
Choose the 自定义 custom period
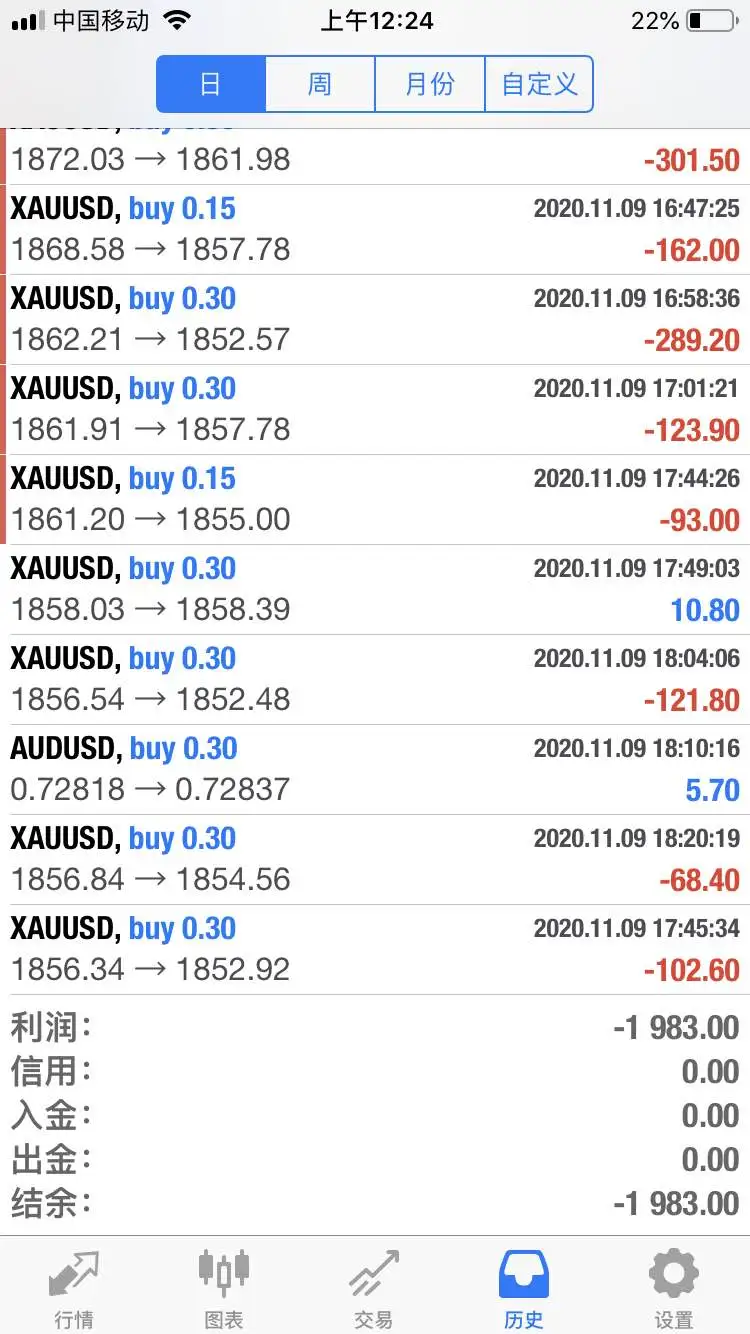coord(539,84)
